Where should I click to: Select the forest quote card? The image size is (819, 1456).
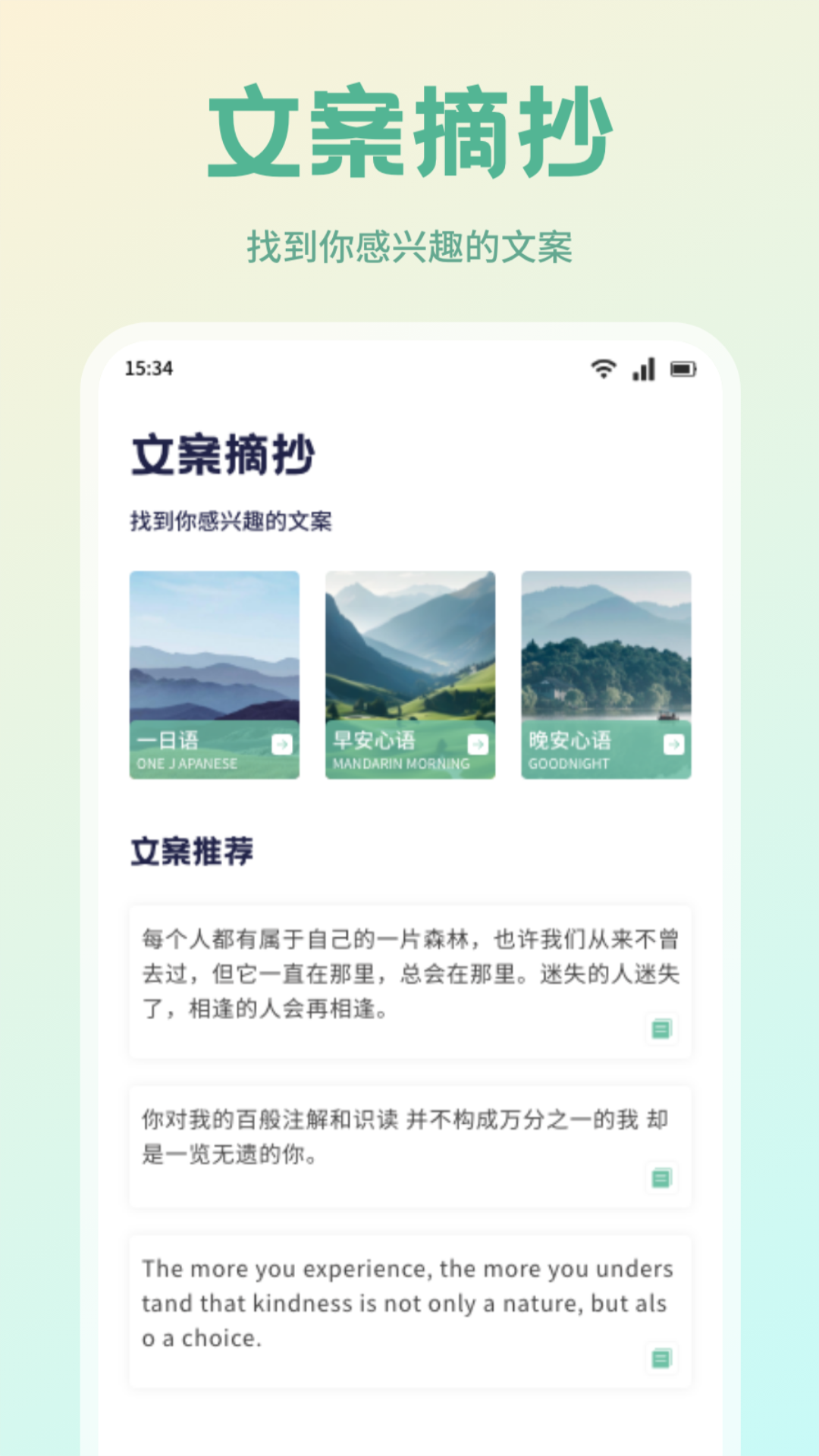pos(409,978)
